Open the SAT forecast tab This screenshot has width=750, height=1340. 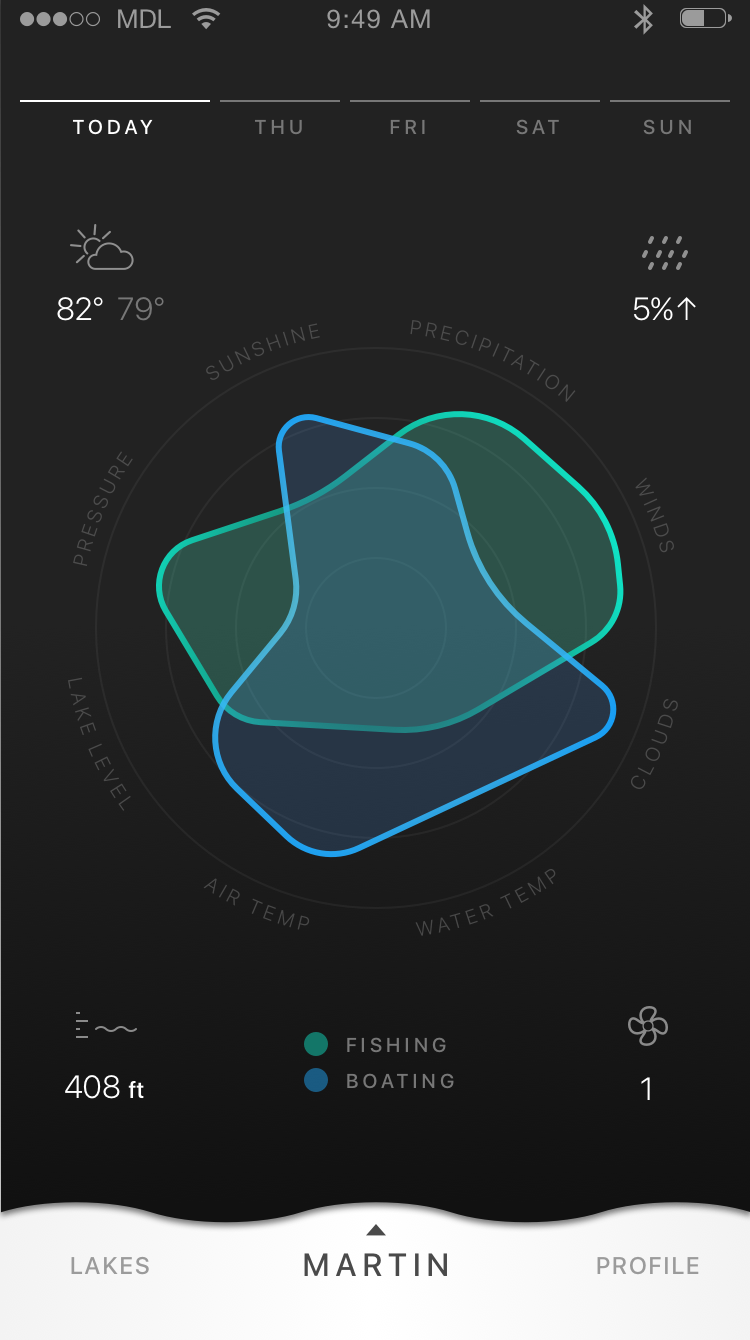538,127
